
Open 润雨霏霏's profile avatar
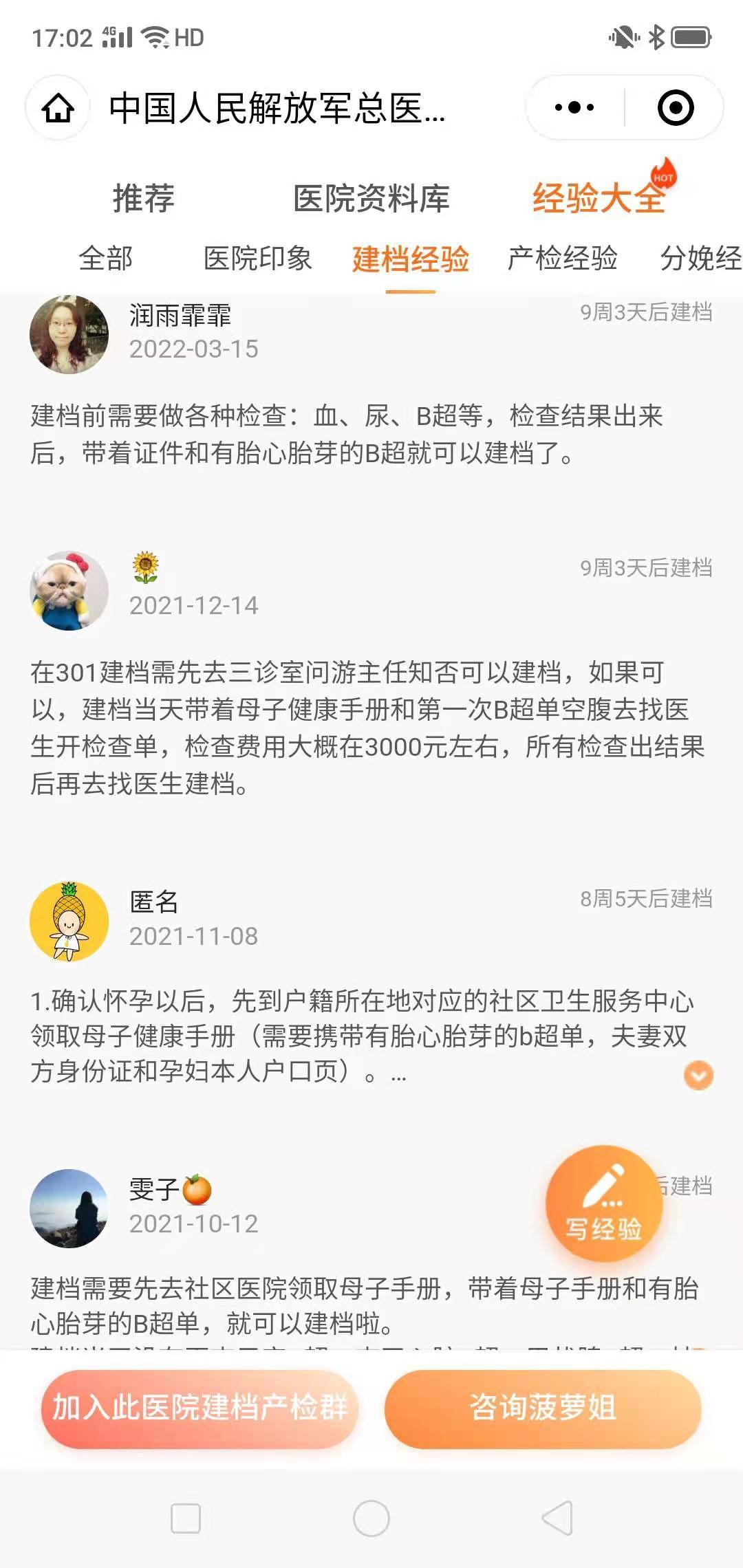[69, 335]
